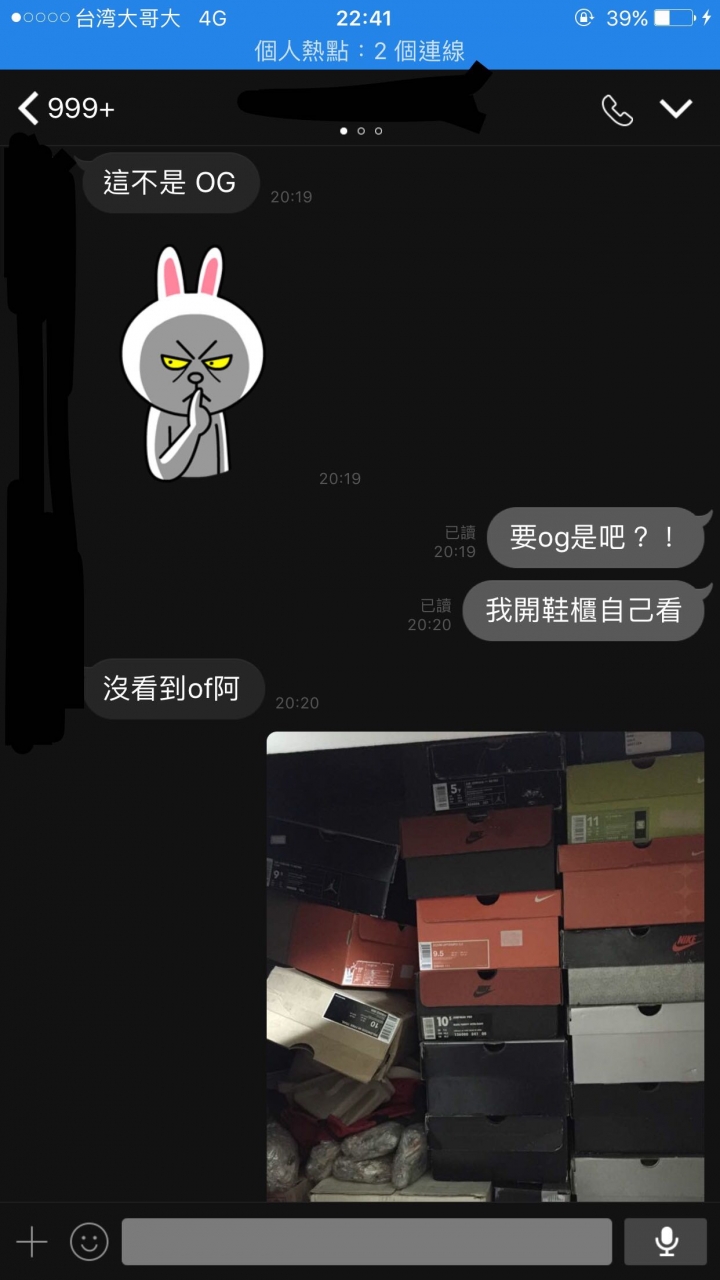Open the shoe boxes photo

(x=485, y=965)
